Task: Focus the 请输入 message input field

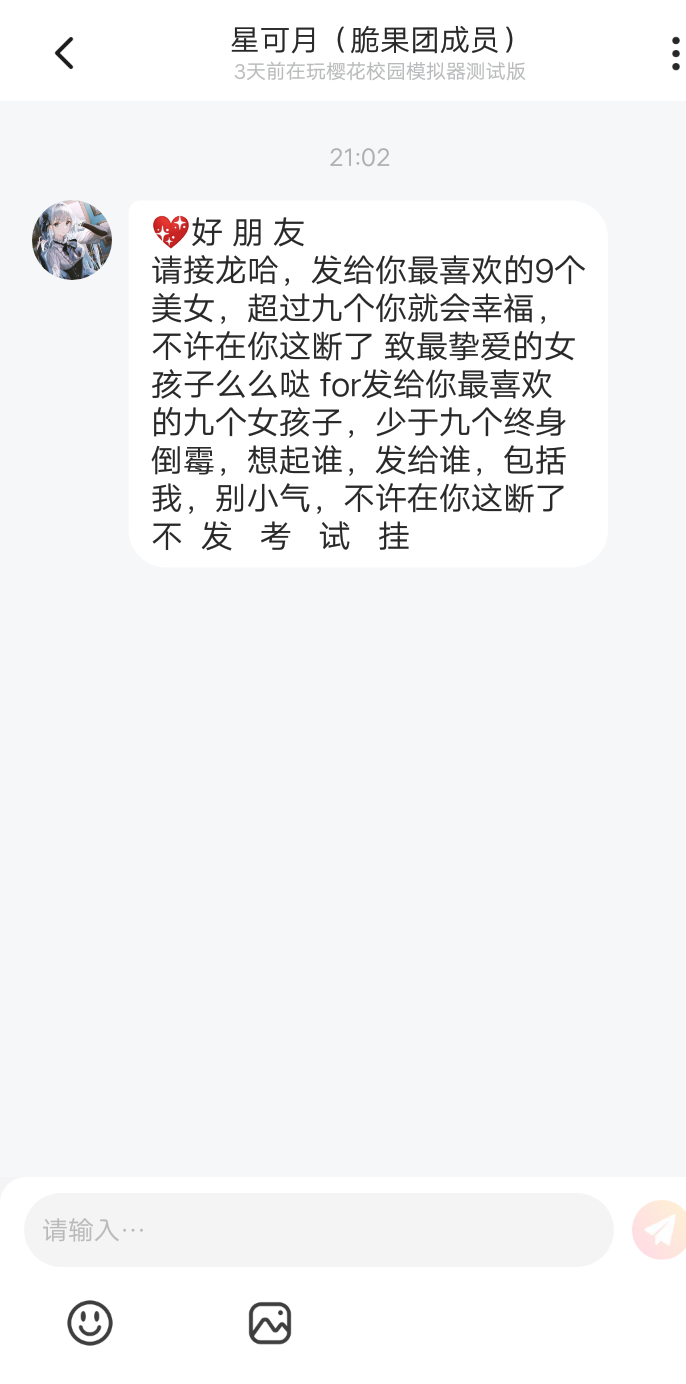Action: pos(318,1230)
